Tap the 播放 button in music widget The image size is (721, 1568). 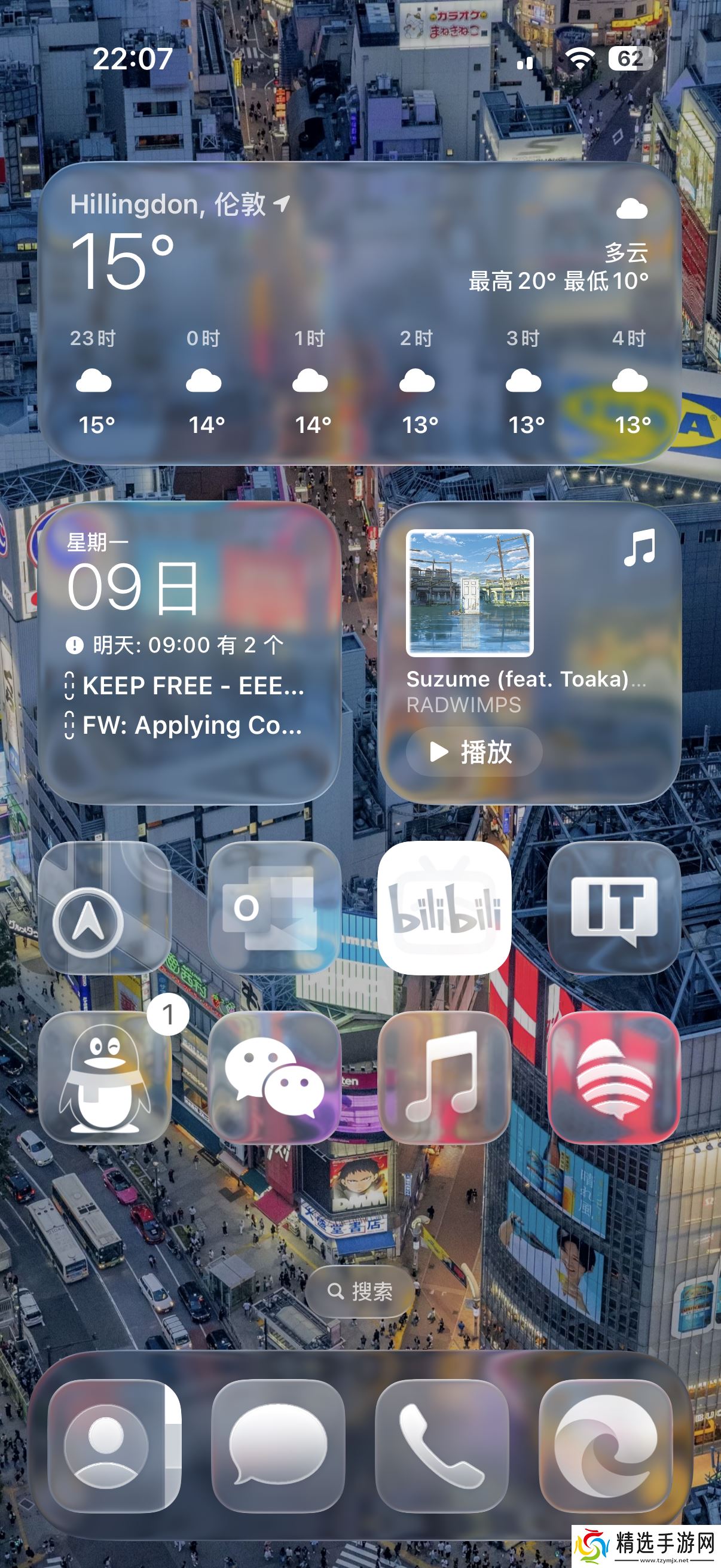[x=474, y=752]
